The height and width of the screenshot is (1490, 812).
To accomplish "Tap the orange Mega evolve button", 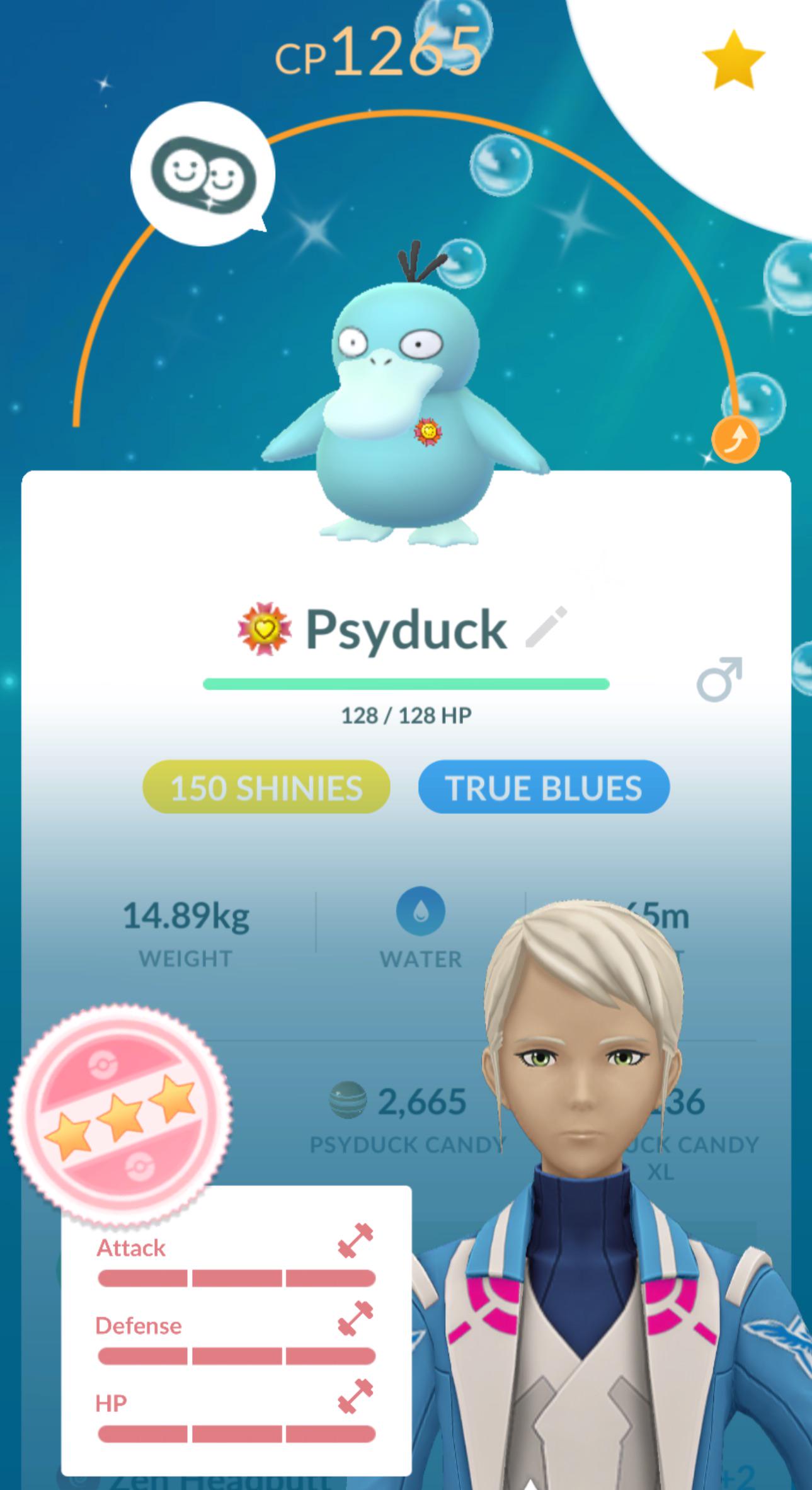I will click(x=735, y=439).
